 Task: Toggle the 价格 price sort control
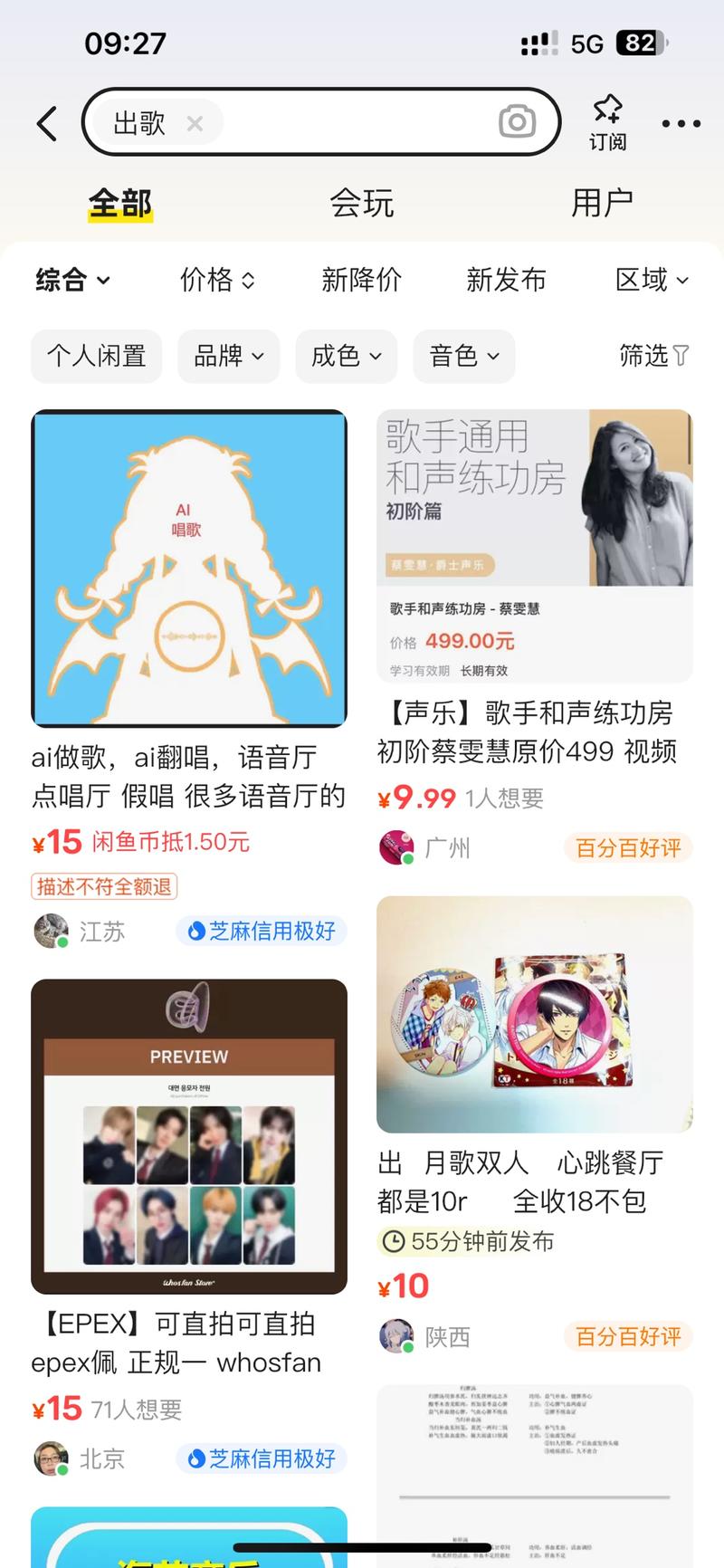216,280
